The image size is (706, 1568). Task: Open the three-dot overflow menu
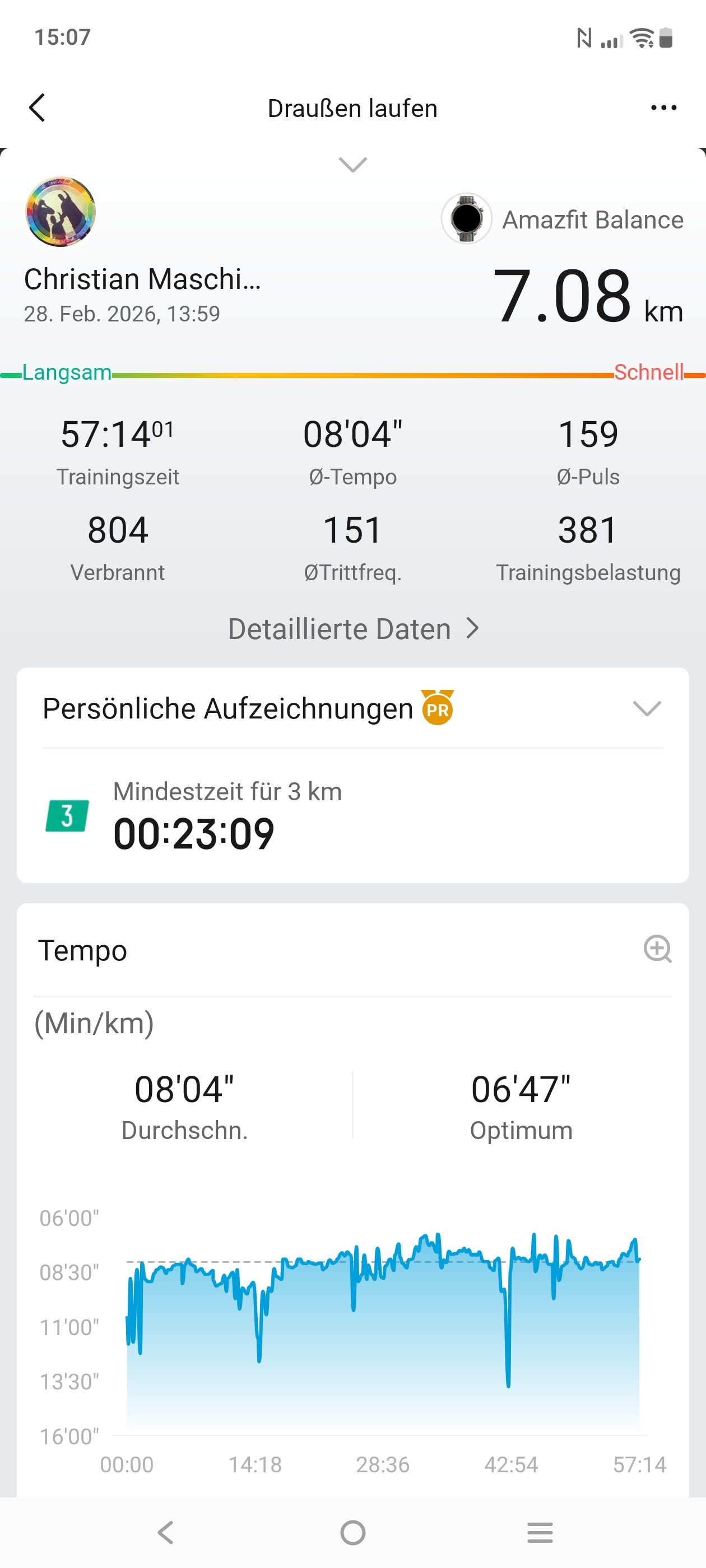point(663,108)
